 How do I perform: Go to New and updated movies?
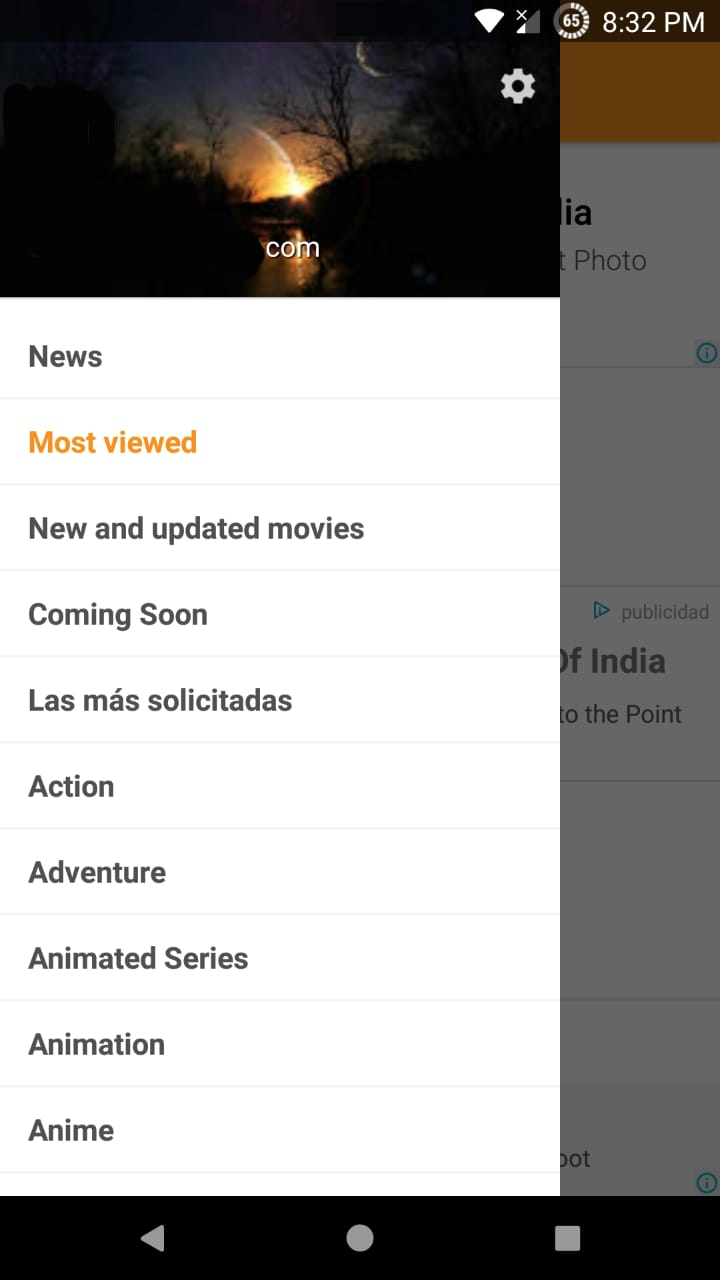[x=280, y=528]
